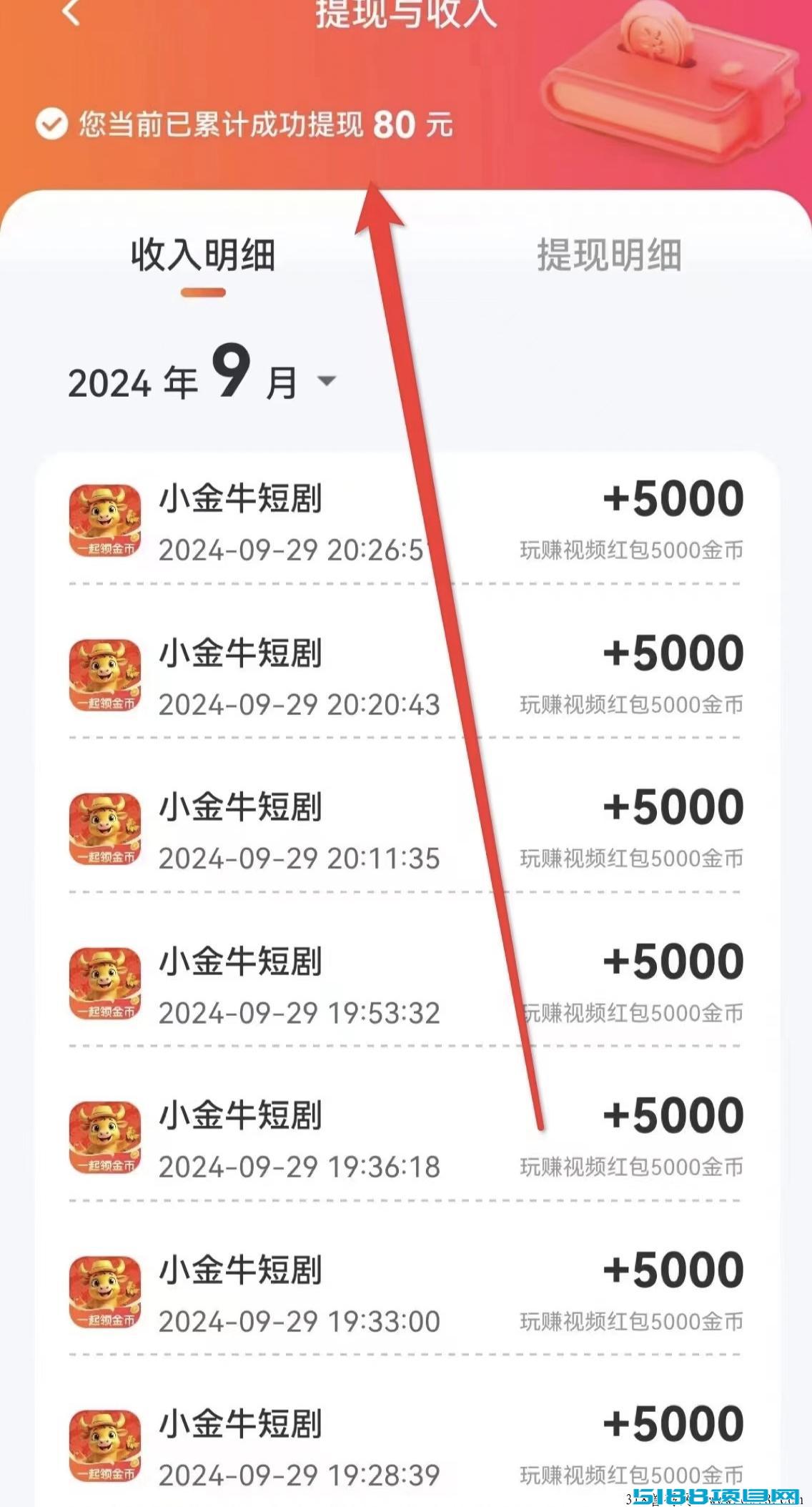Go back using the top-left arrow
This screenshot has width=812, height=1507.
(71, 12)
